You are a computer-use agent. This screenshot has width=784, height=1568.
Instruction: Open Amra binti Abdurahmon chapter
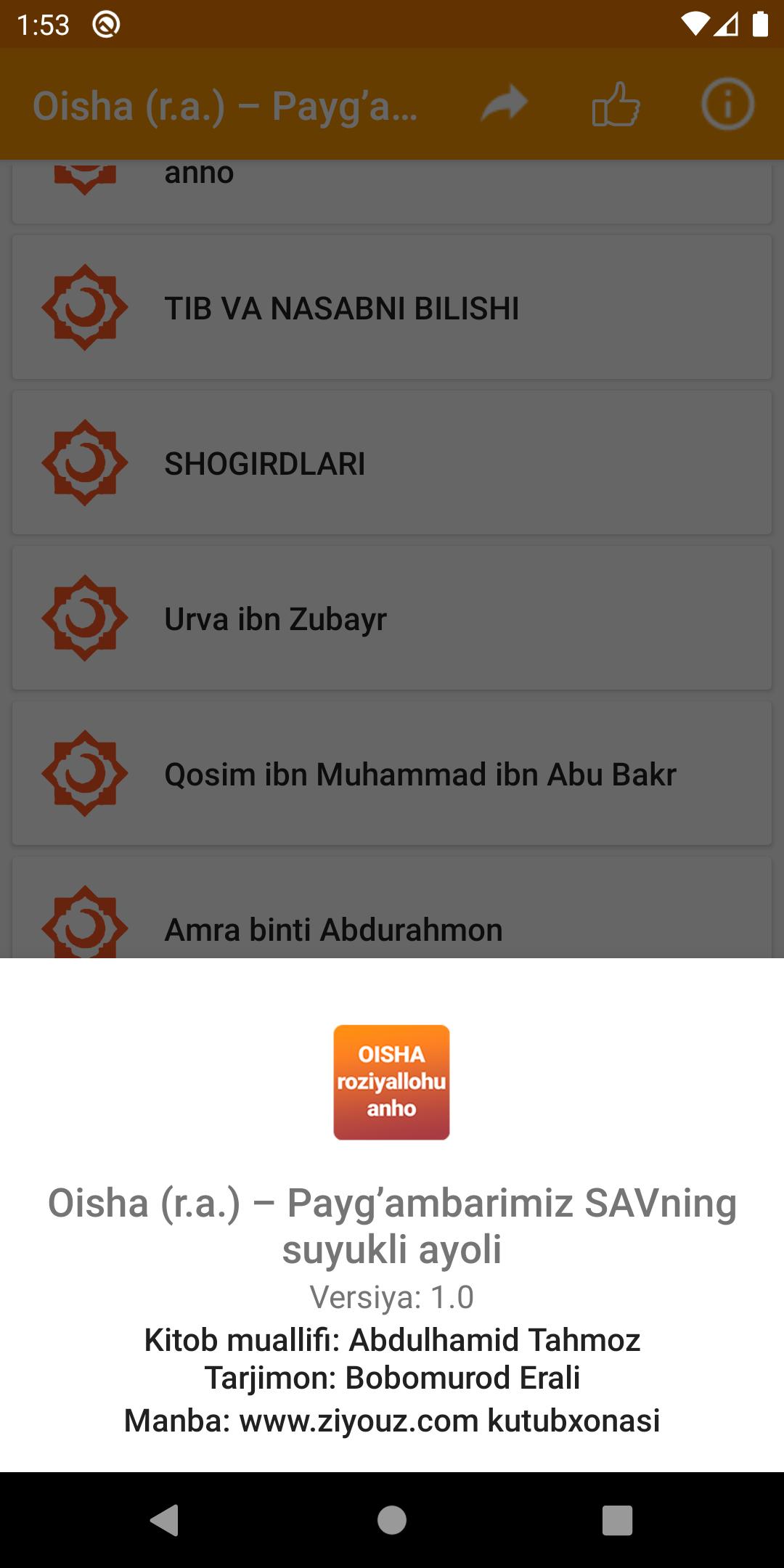(x=392, y=908)
